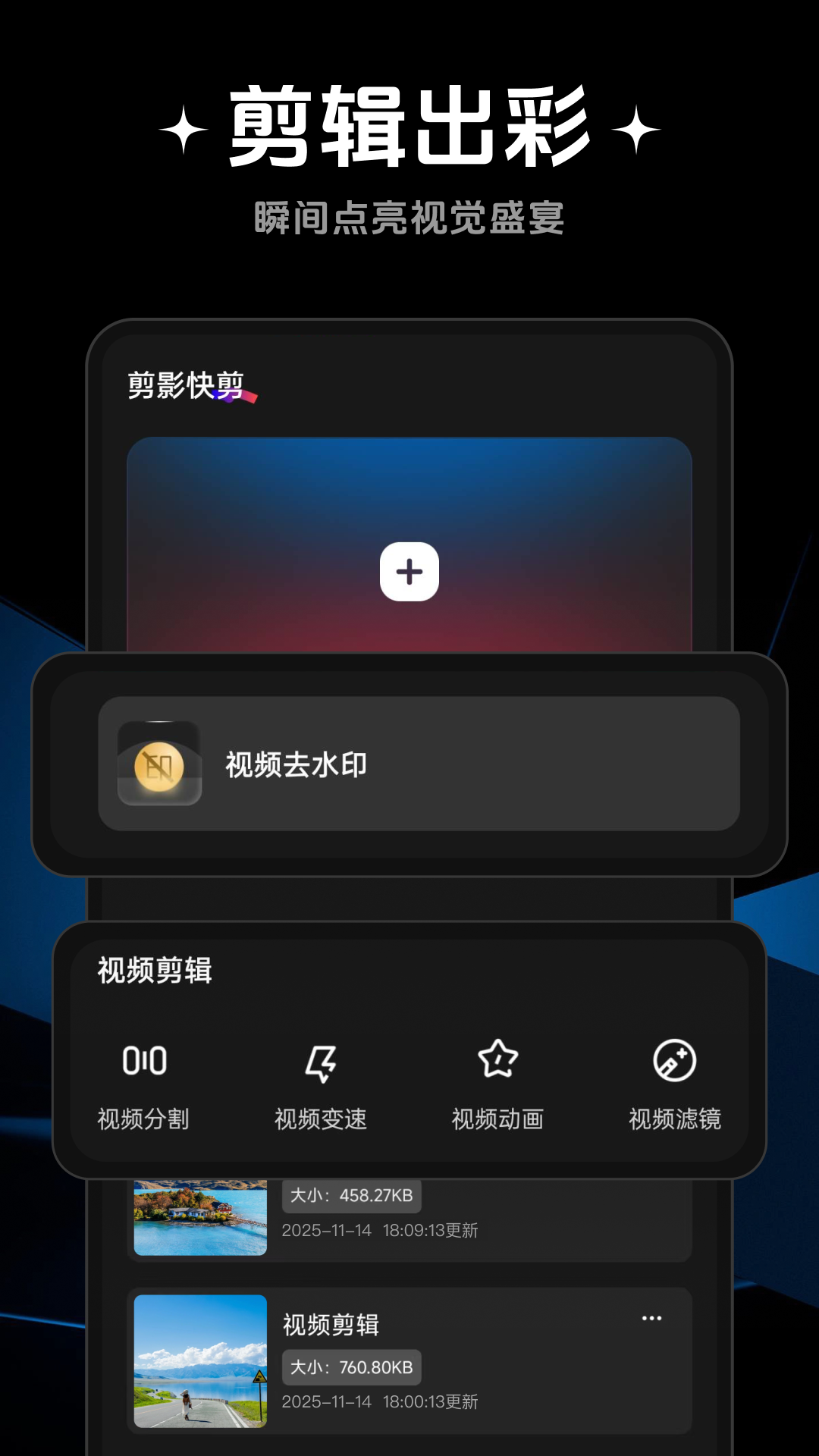Open the 视频去水印 feature row
Image resolution: width=819 pixels, height=1456 pixels.
pos(409,764)
